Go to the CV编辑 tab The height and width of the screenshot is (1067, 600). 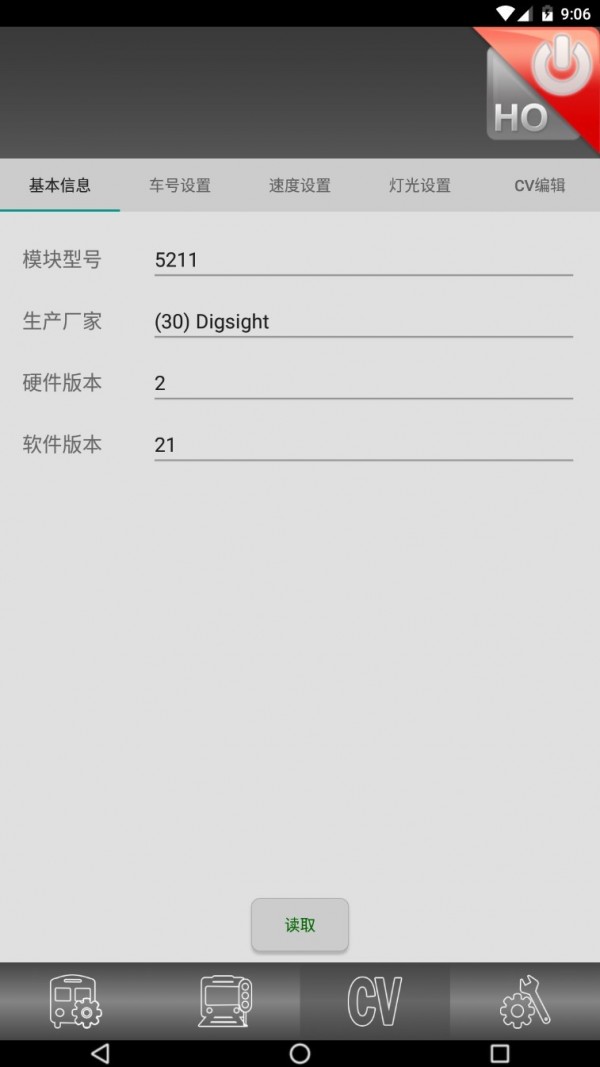click(x=540, y=186)
